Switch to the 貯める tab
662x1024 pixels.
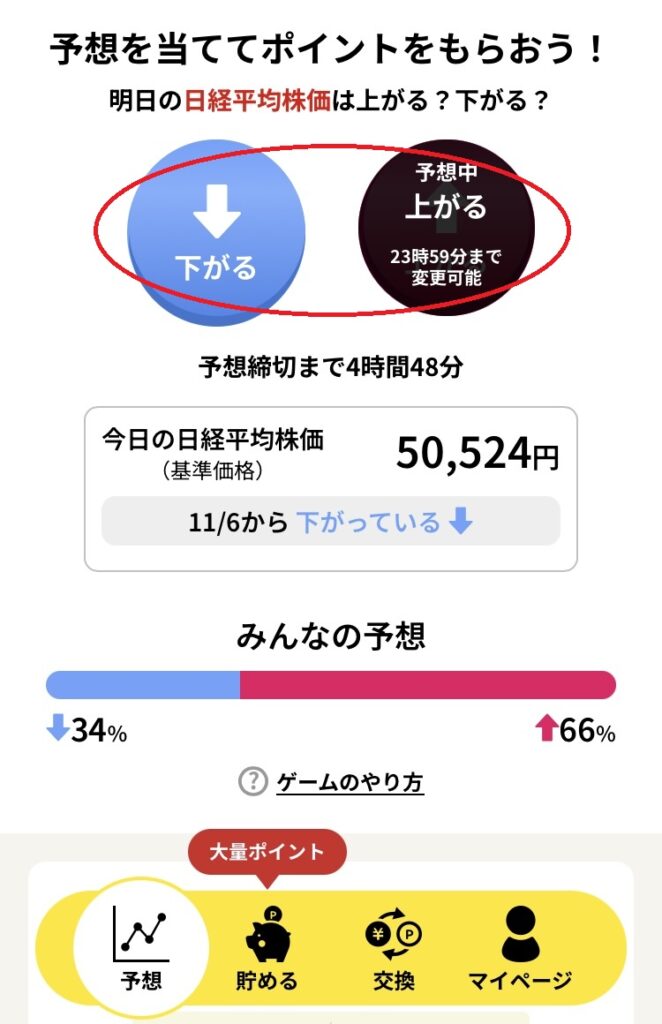pyautogui.click(x=266, y=946)
